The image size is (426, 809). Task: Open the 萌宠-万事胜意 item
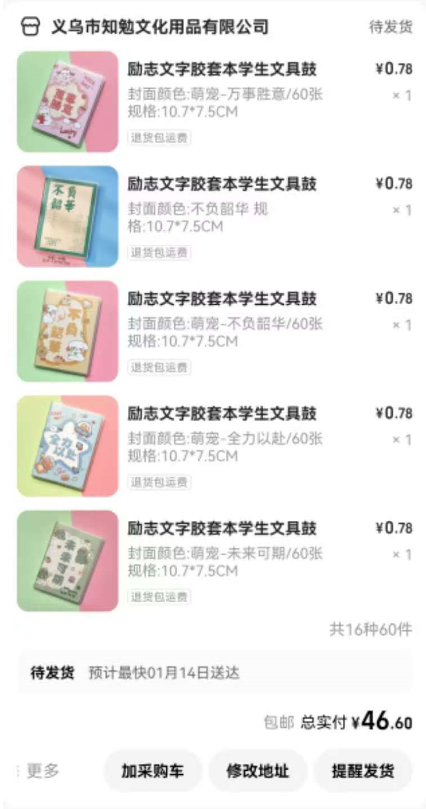pyautogui.click(x=215, y=102)
